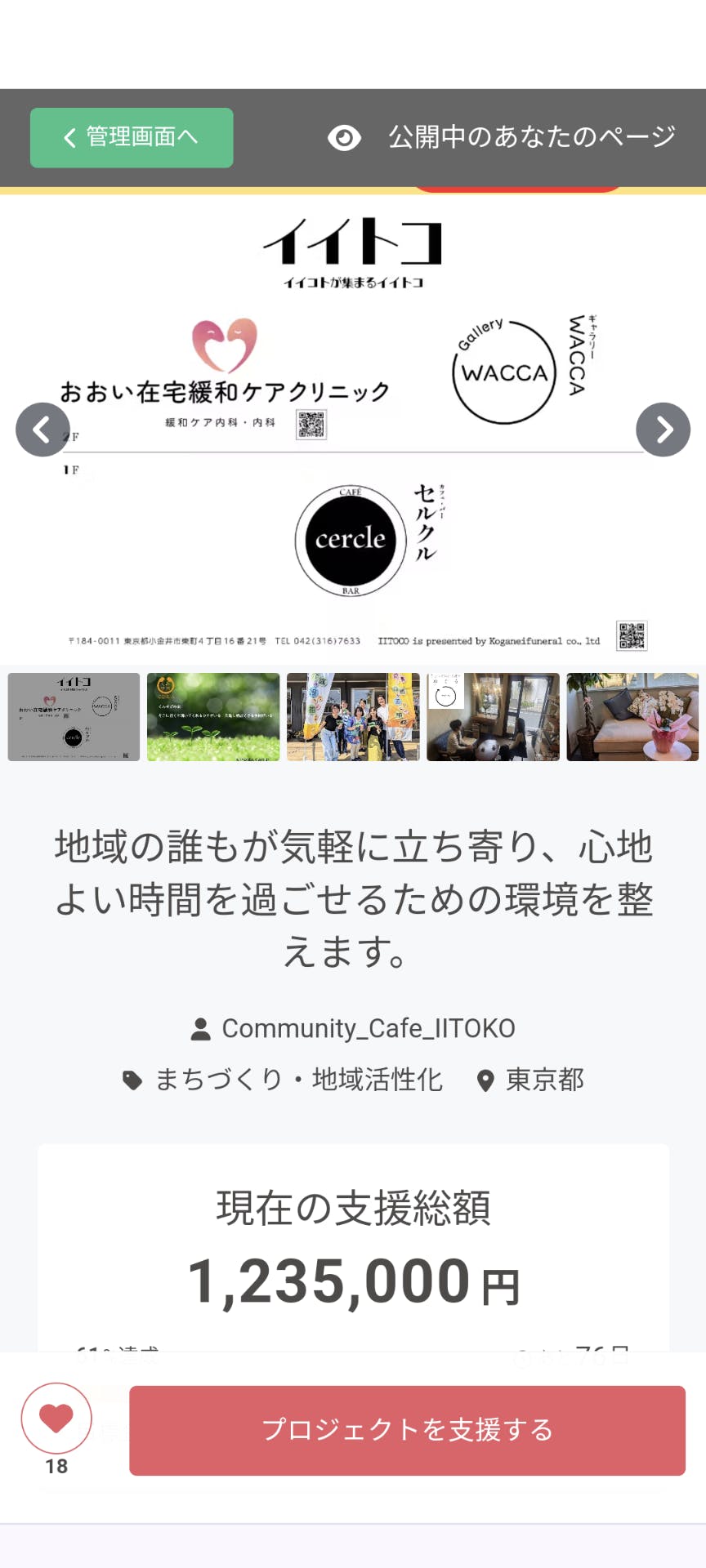Select the green sprout thumbnail
The height and width of the screenshot is (1568, 706).
[213, 717]
